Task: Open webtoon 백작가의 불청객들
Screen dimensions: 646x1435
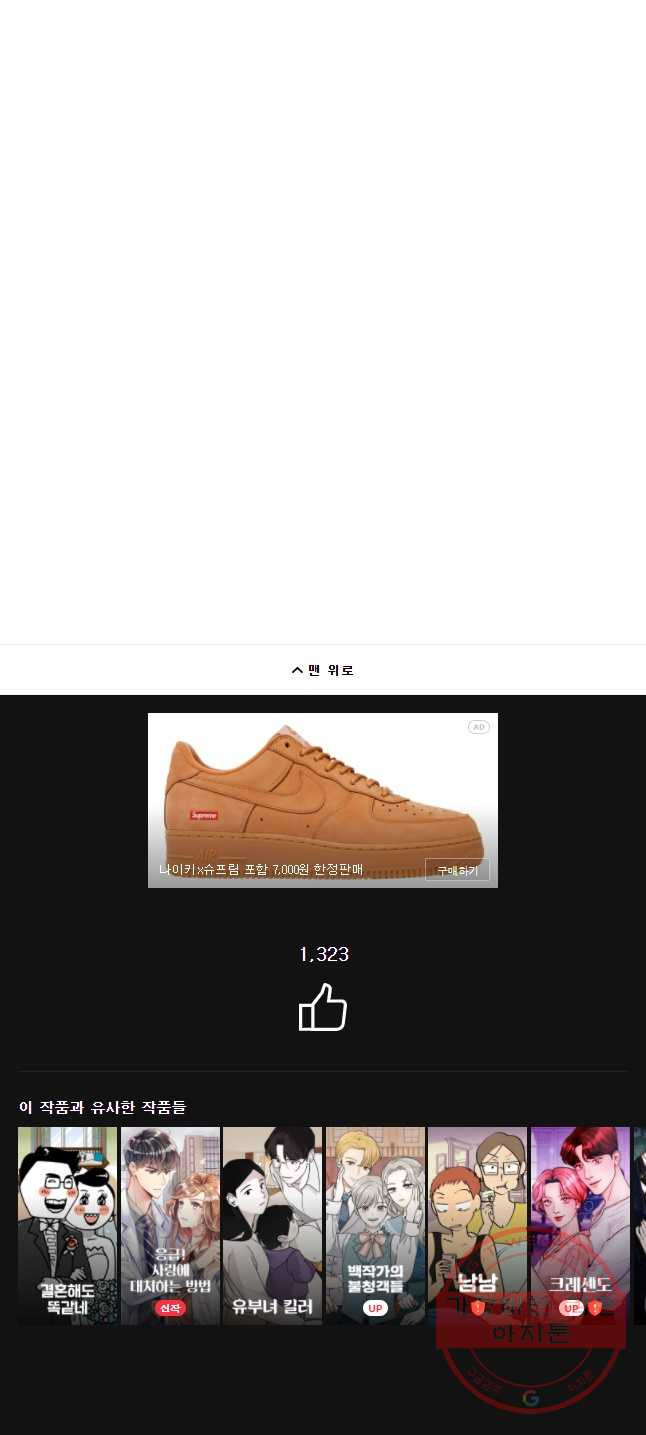Action: (x=375, y=1225)
